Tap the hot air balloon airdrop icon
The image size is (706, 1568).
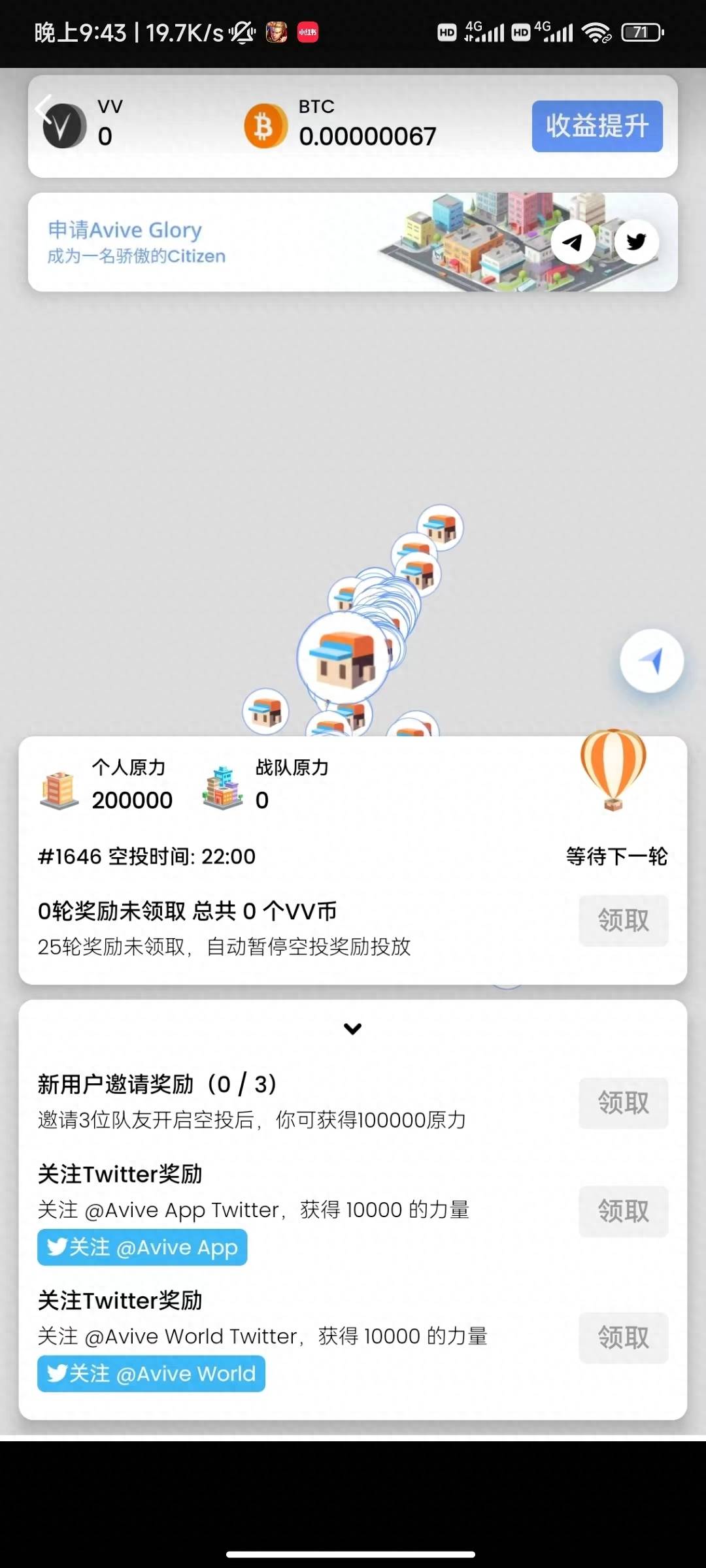point(613,770)
